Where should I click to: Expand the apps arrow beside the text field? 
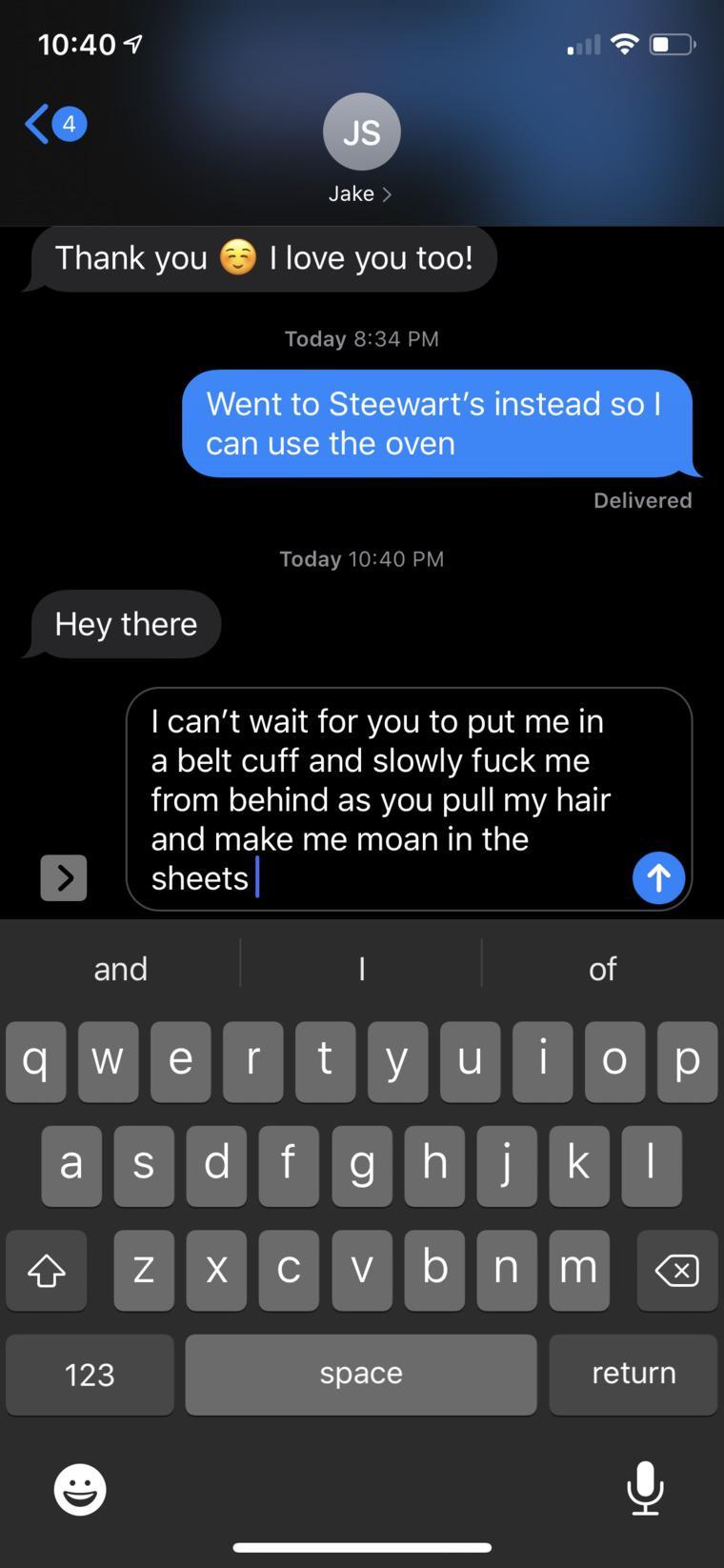64,877
